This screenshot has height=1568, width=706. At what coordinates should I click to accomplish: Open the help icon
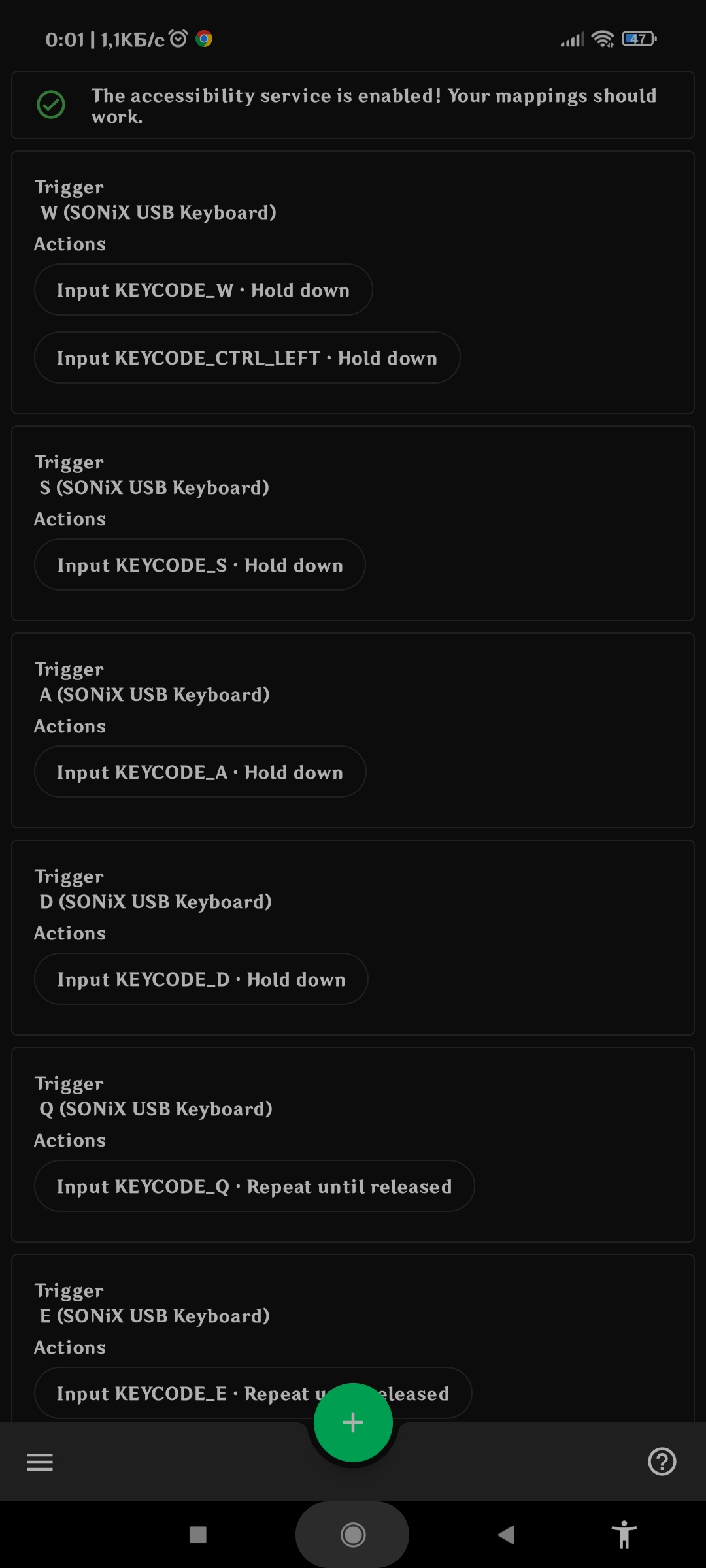coord(662,1462)
